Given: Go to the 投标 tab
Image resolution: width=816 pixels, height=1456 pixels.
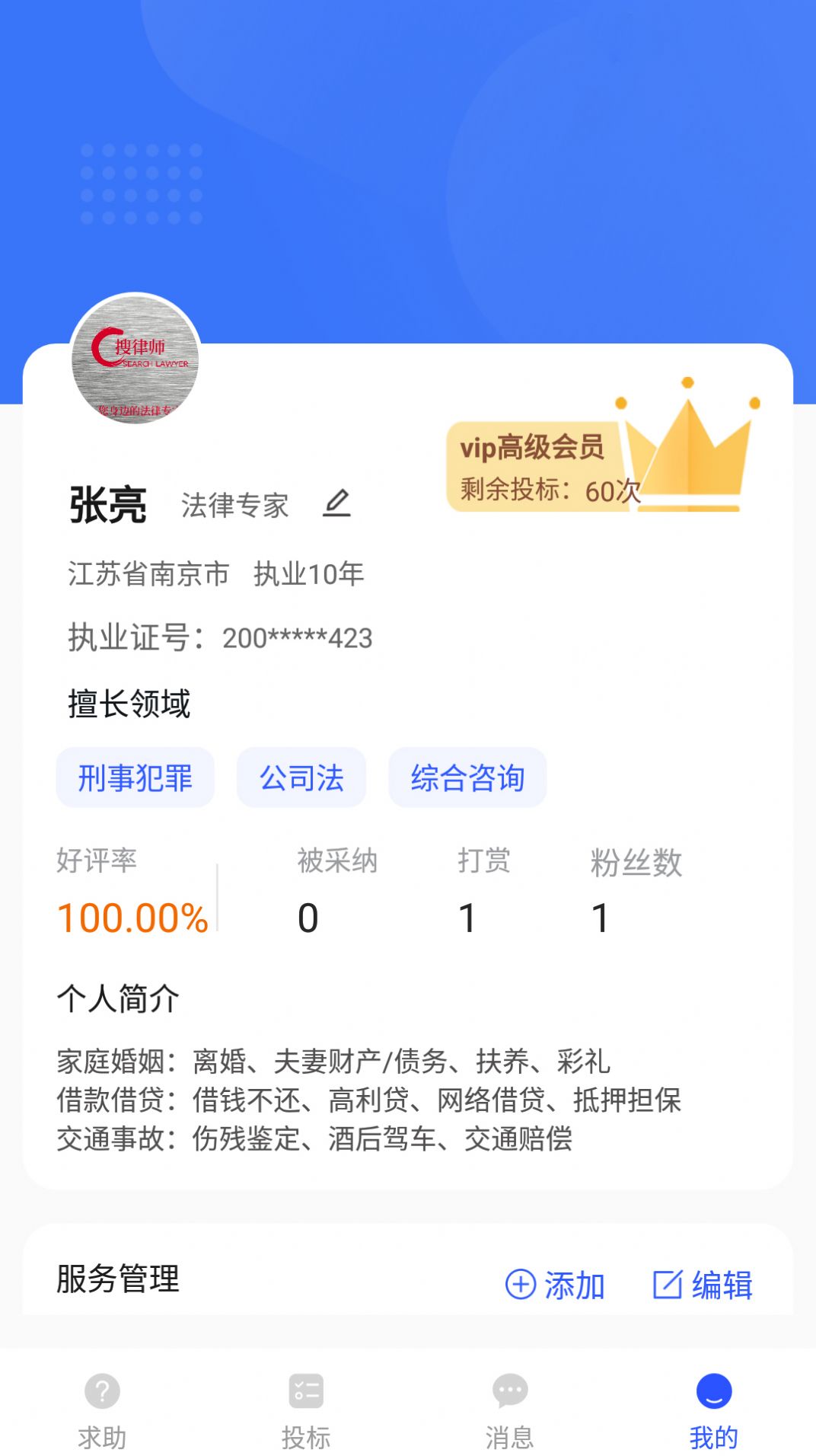Looking at the screenshot, I should 306,1408.
